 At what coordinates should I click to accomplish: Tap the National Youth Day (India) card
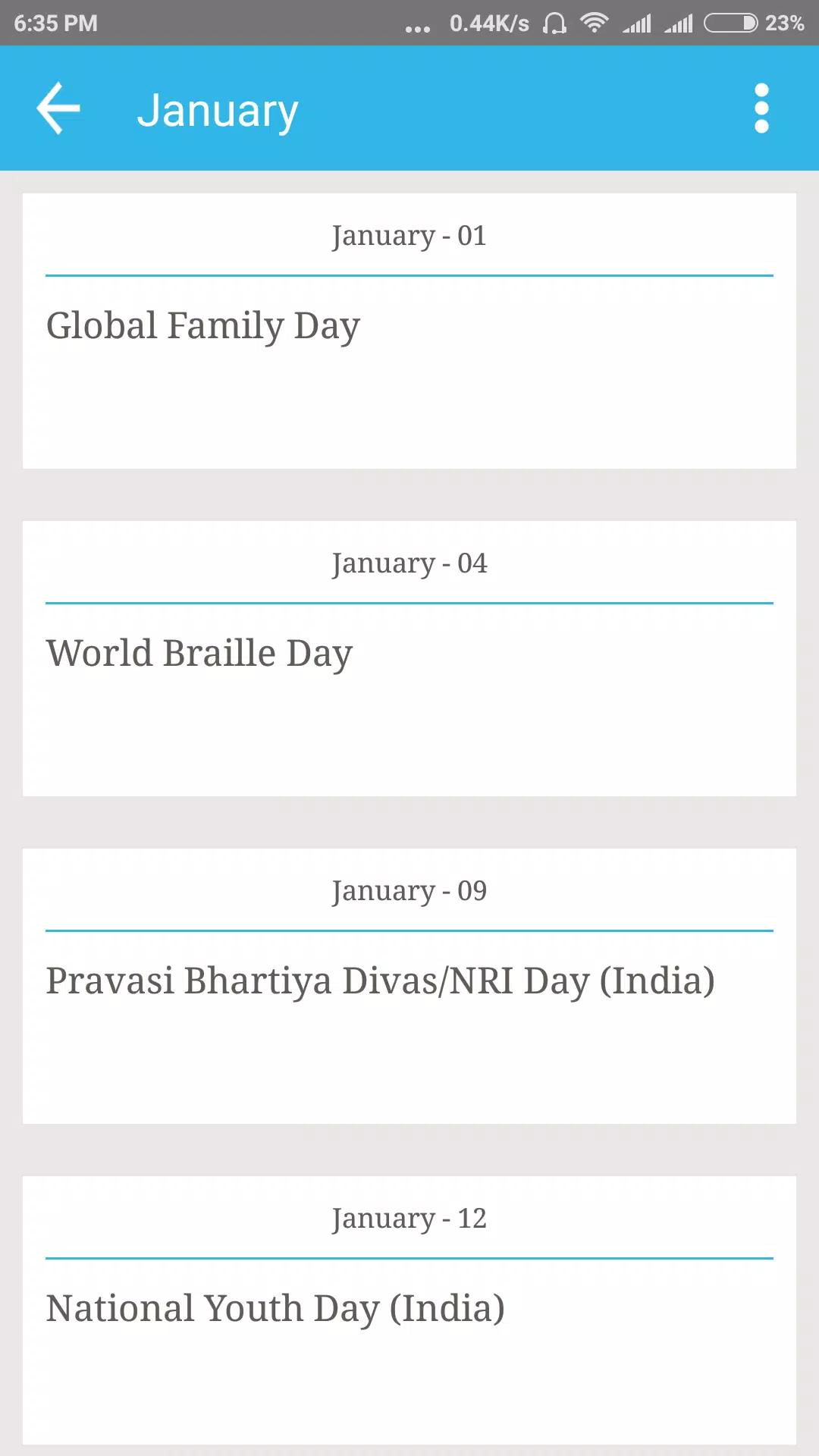(409, 1310)
